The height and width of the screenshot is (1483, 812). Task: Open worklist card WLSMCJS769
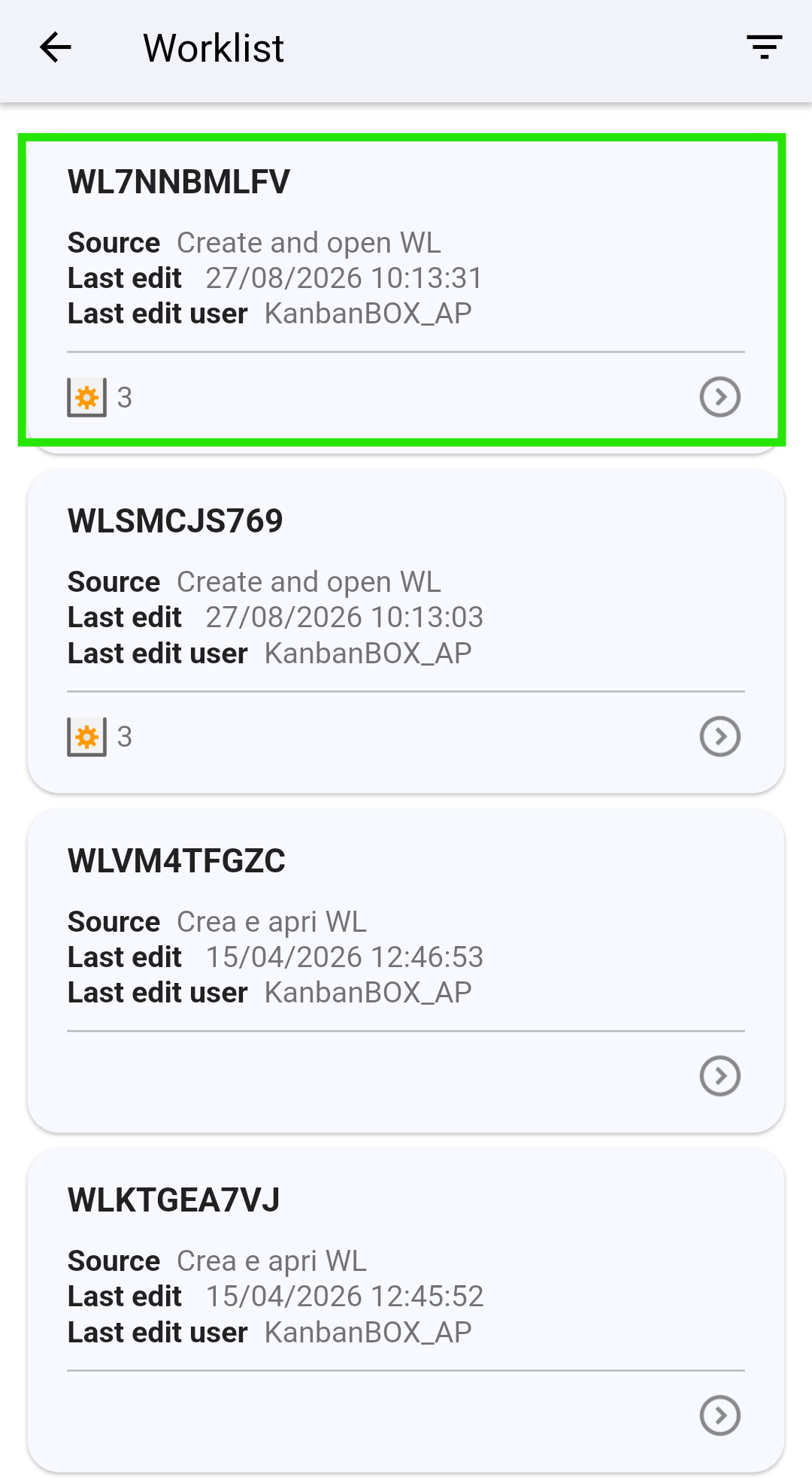click(x=406, y=631)
